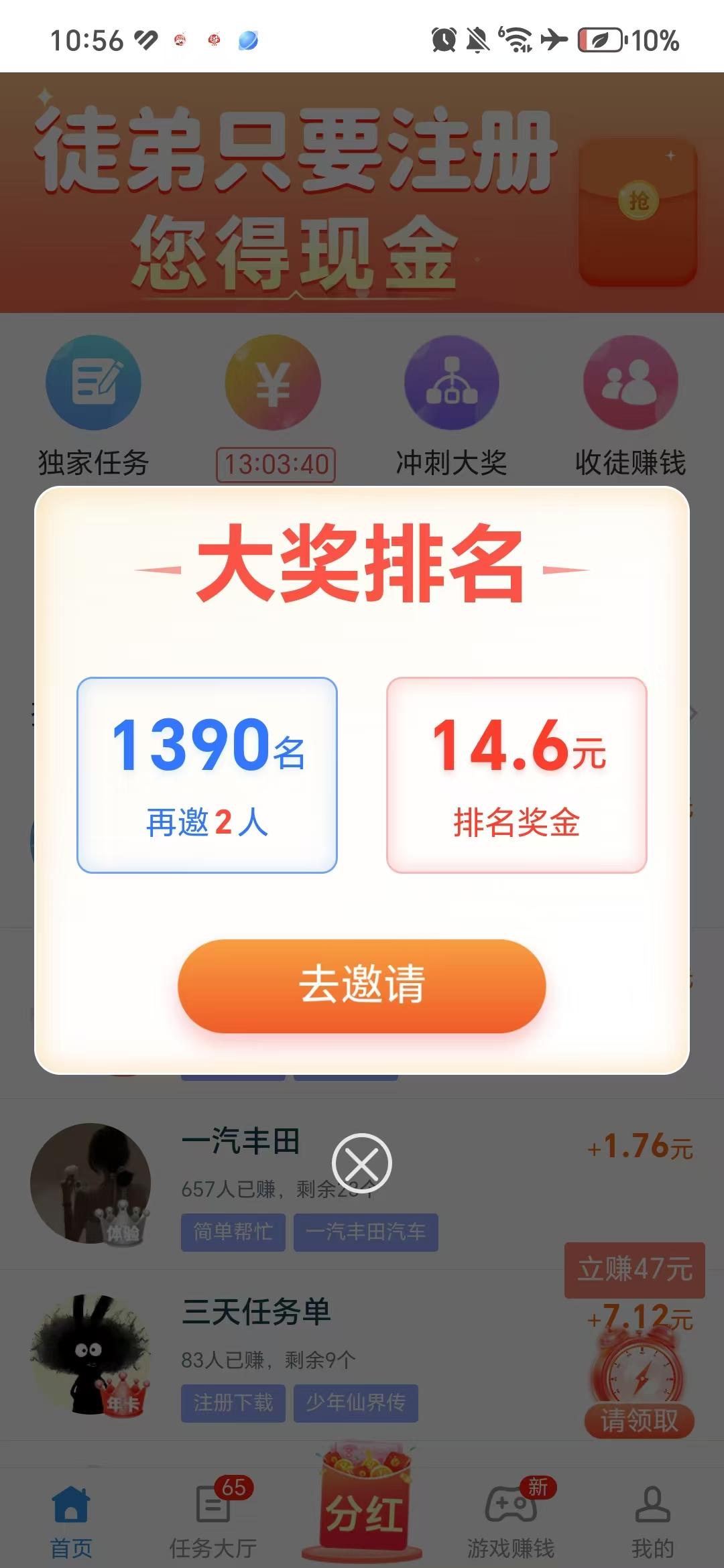Screen dimensions: 724x1568
Task: Tap the 简单帮忙 tag under 一汽丰田
Action: [232, 1232]
